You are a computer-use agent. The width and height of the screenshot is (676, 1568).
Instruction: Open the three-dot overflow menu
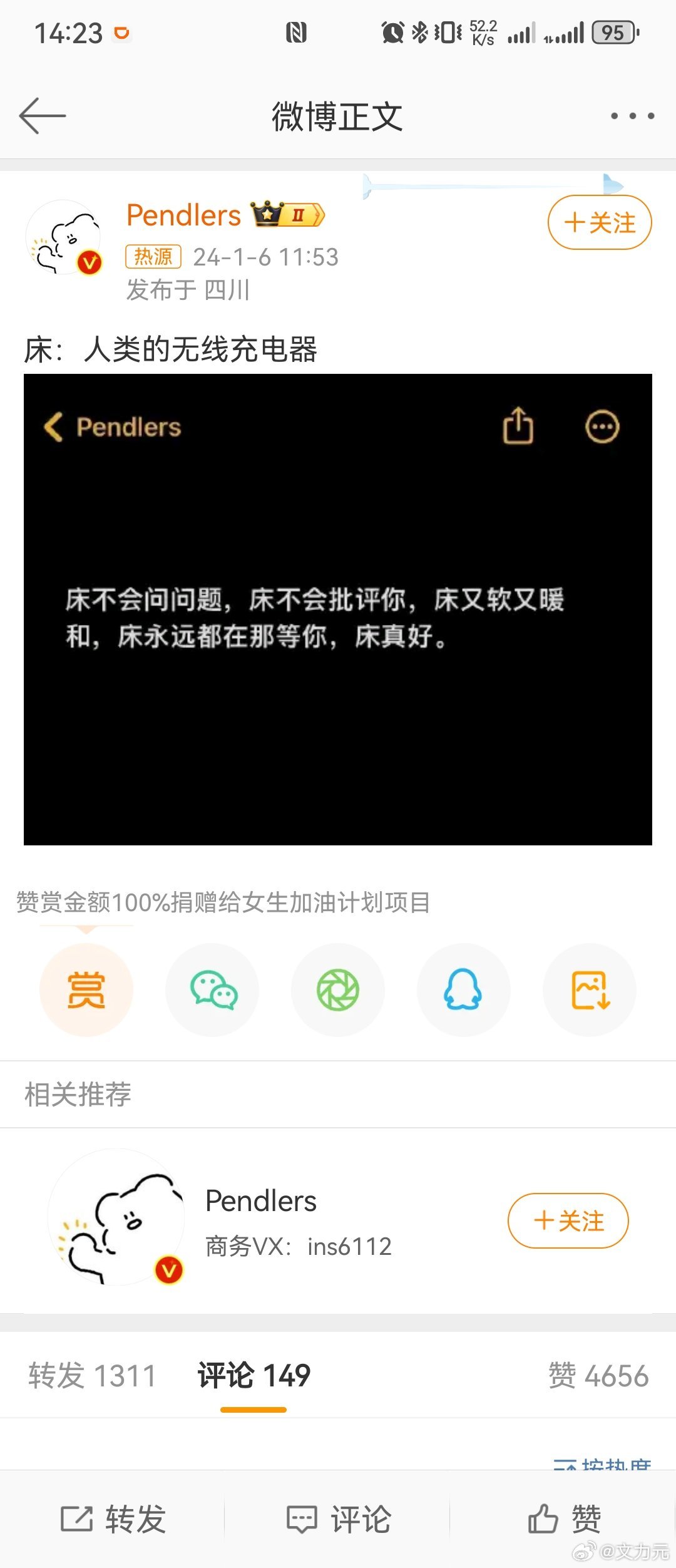(632, 116)
